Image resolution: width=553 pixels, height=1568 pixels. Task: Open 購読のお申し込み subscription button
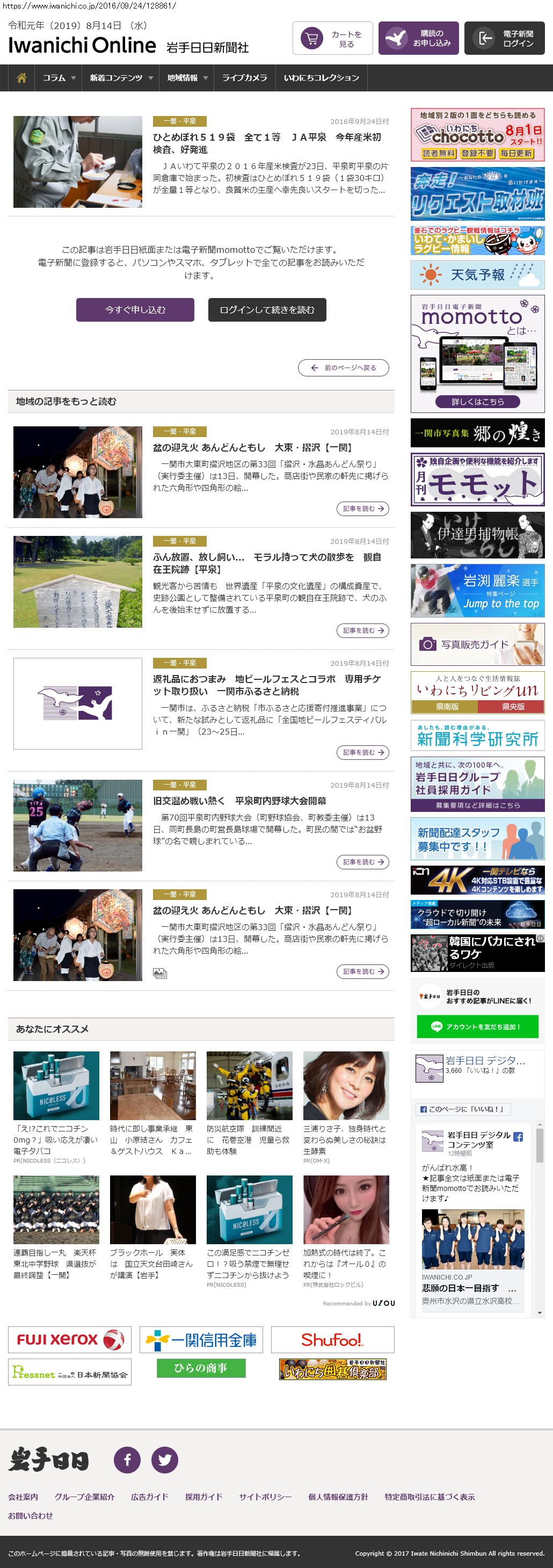[418, 38]
